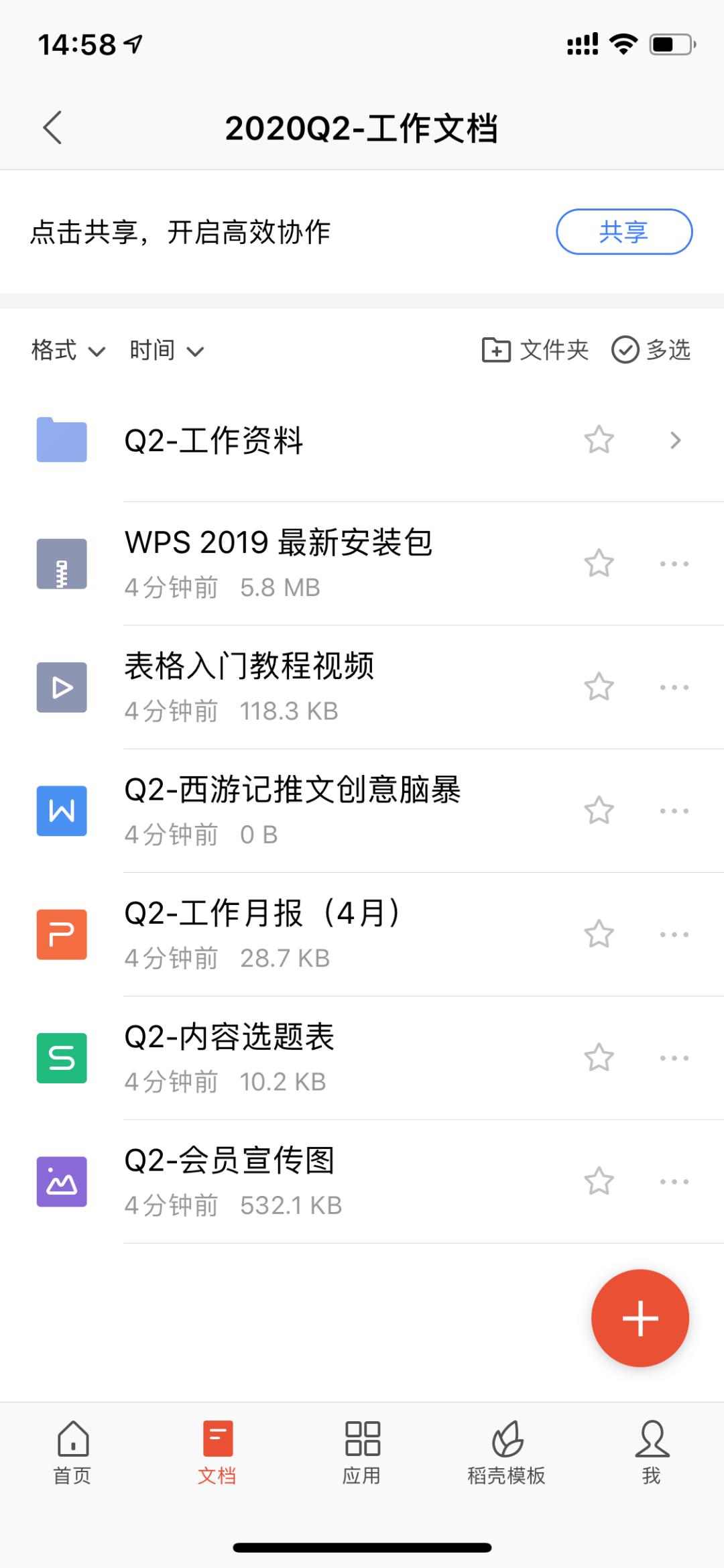Open the 时间 sort dropdown
The height and width of the screenshot is (1568, 724).
166,349
